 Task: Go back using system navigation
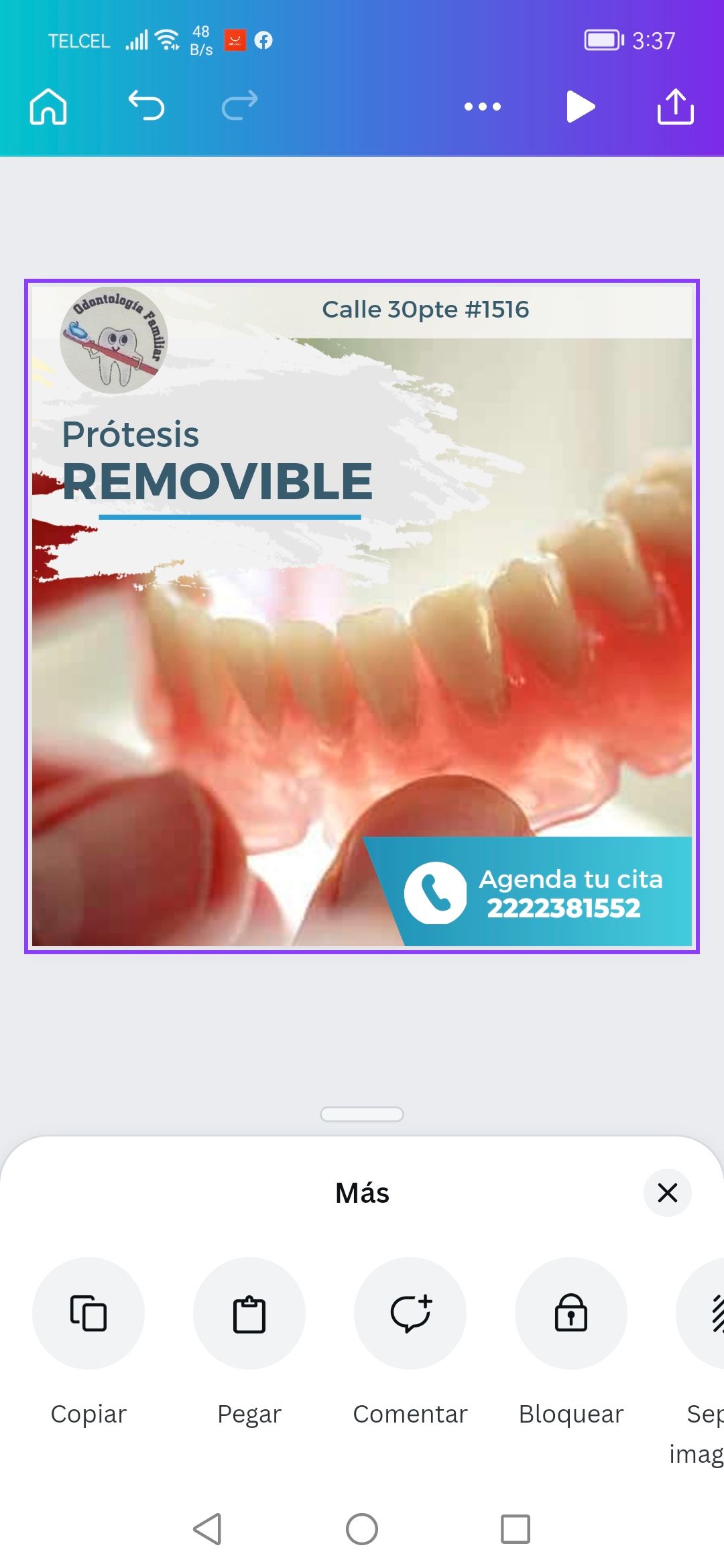click(207, 1528)
